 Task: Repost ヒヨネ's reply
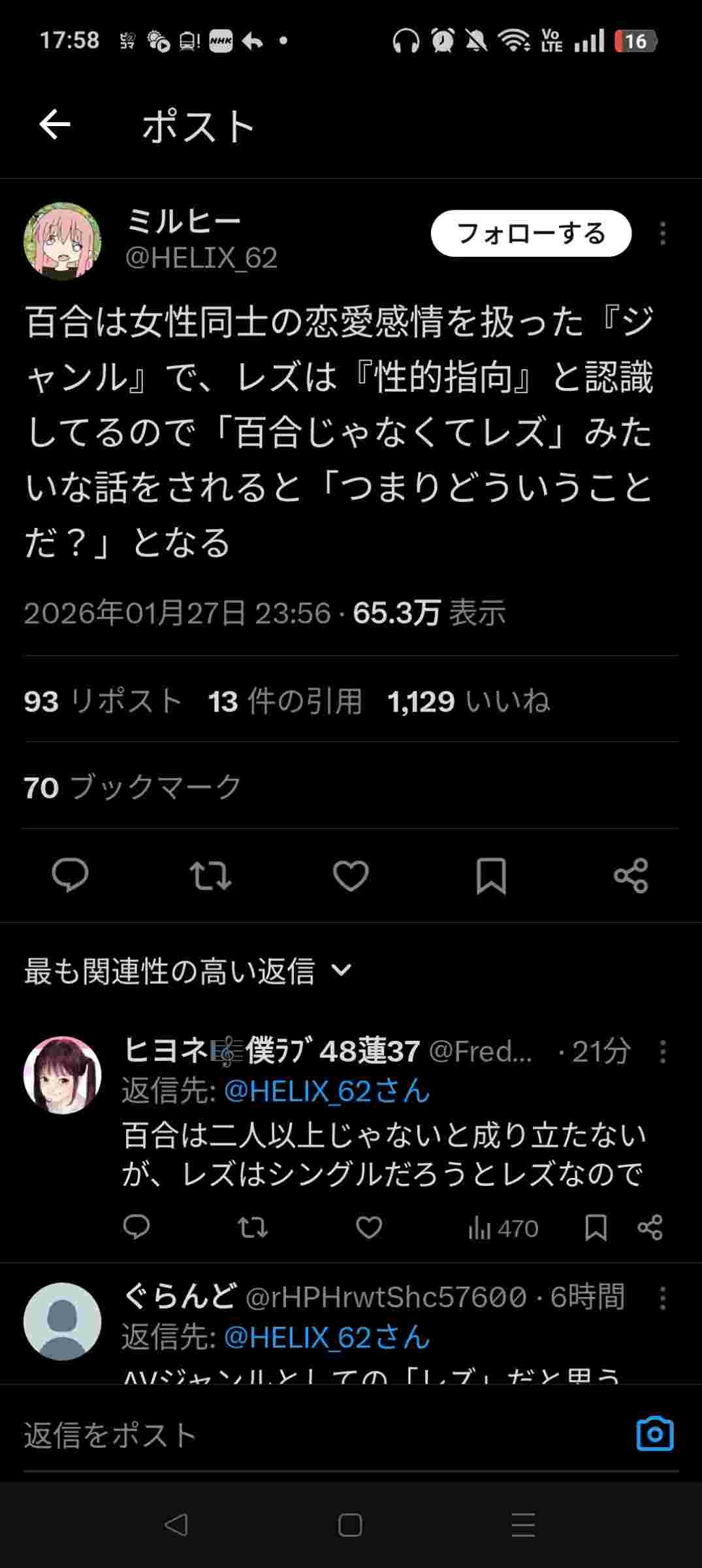click(253, 1228)
